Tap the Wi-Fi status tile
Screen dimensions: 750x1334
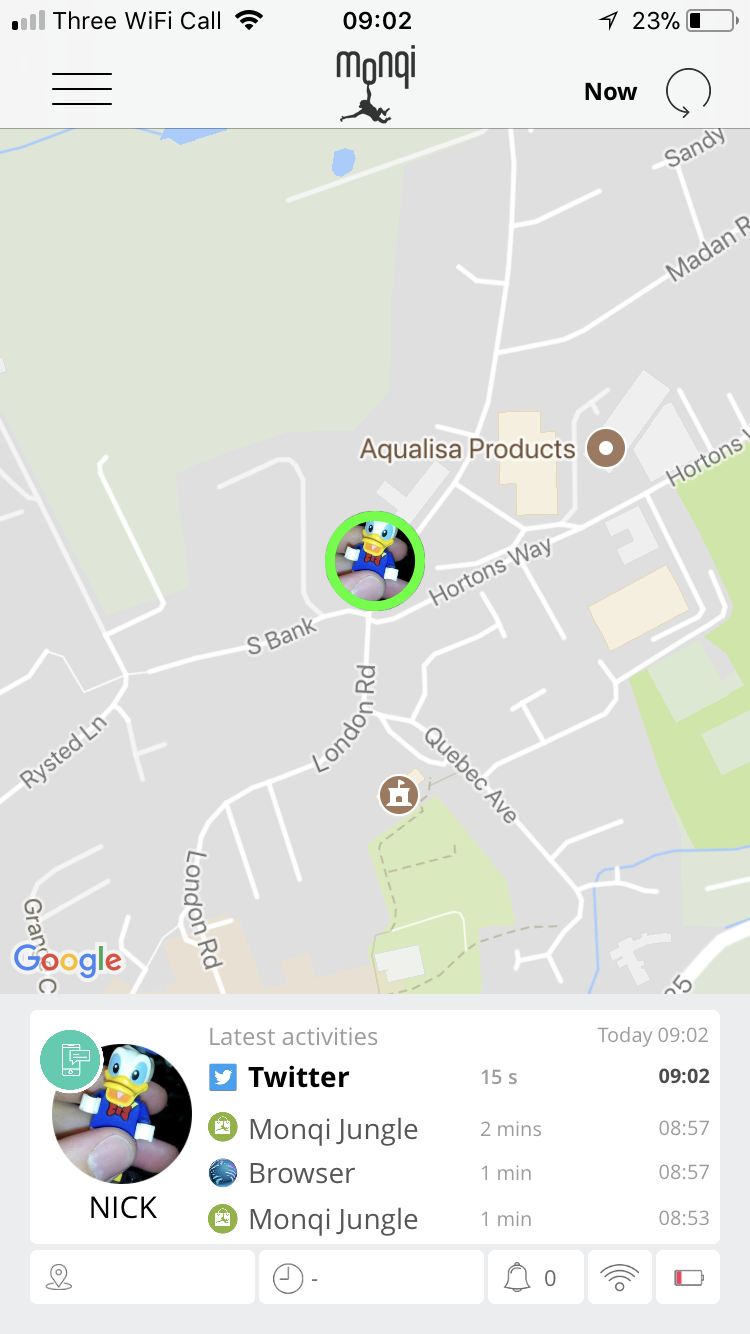[x=620, y=1277]
